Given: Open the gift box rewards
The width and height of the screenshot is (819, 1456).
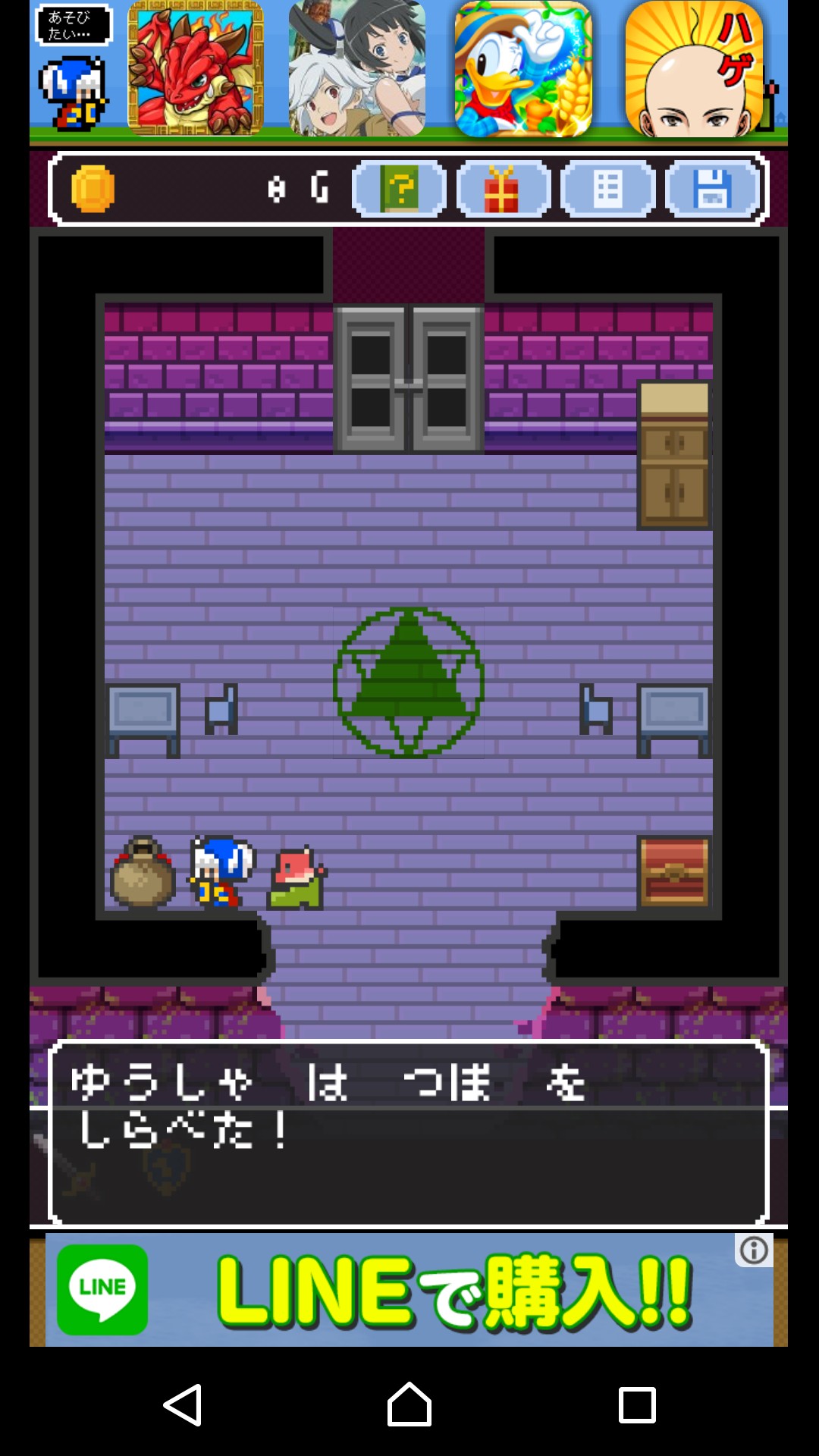Looking at the screenshot, I should coord(503,189).
